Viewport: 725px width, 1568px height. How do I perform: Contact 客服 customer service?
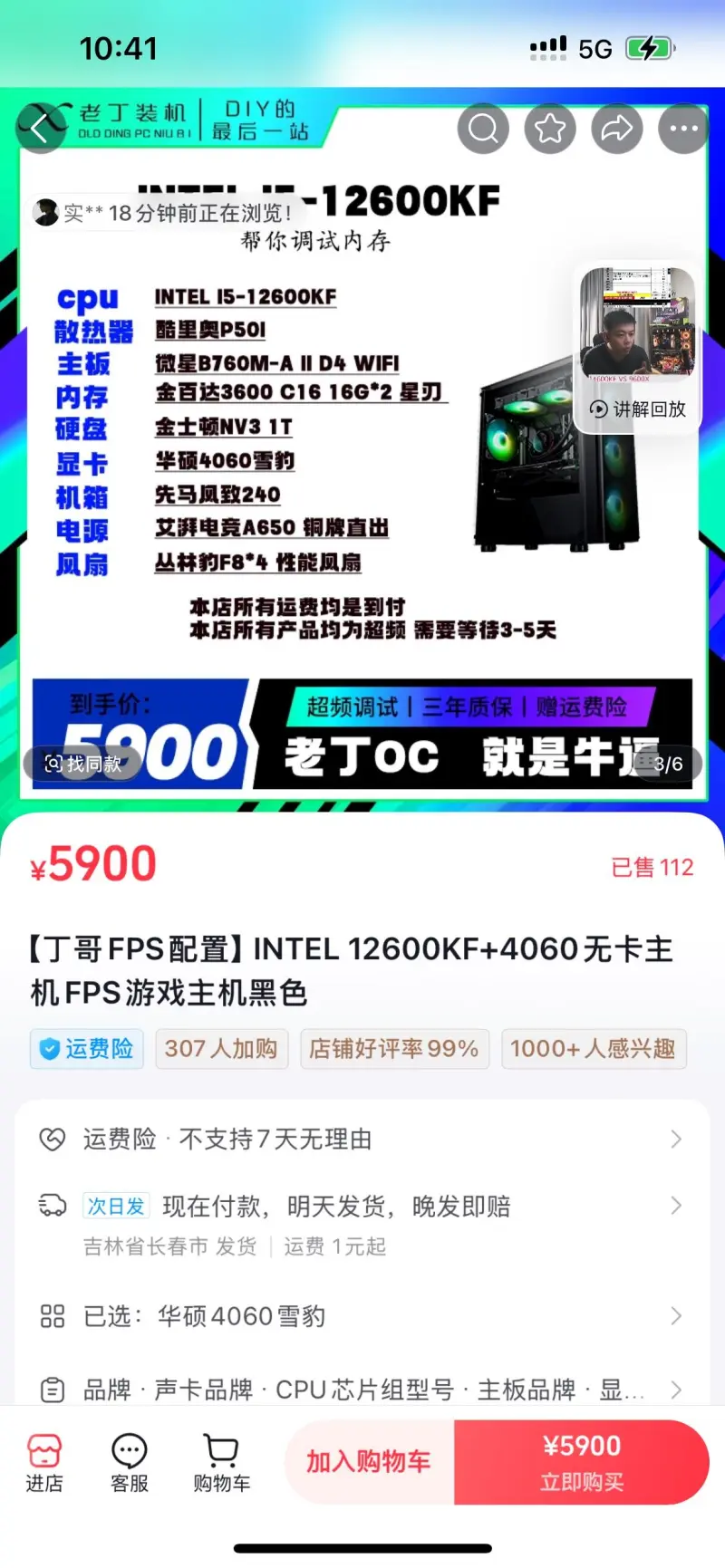coord(129,1462)
